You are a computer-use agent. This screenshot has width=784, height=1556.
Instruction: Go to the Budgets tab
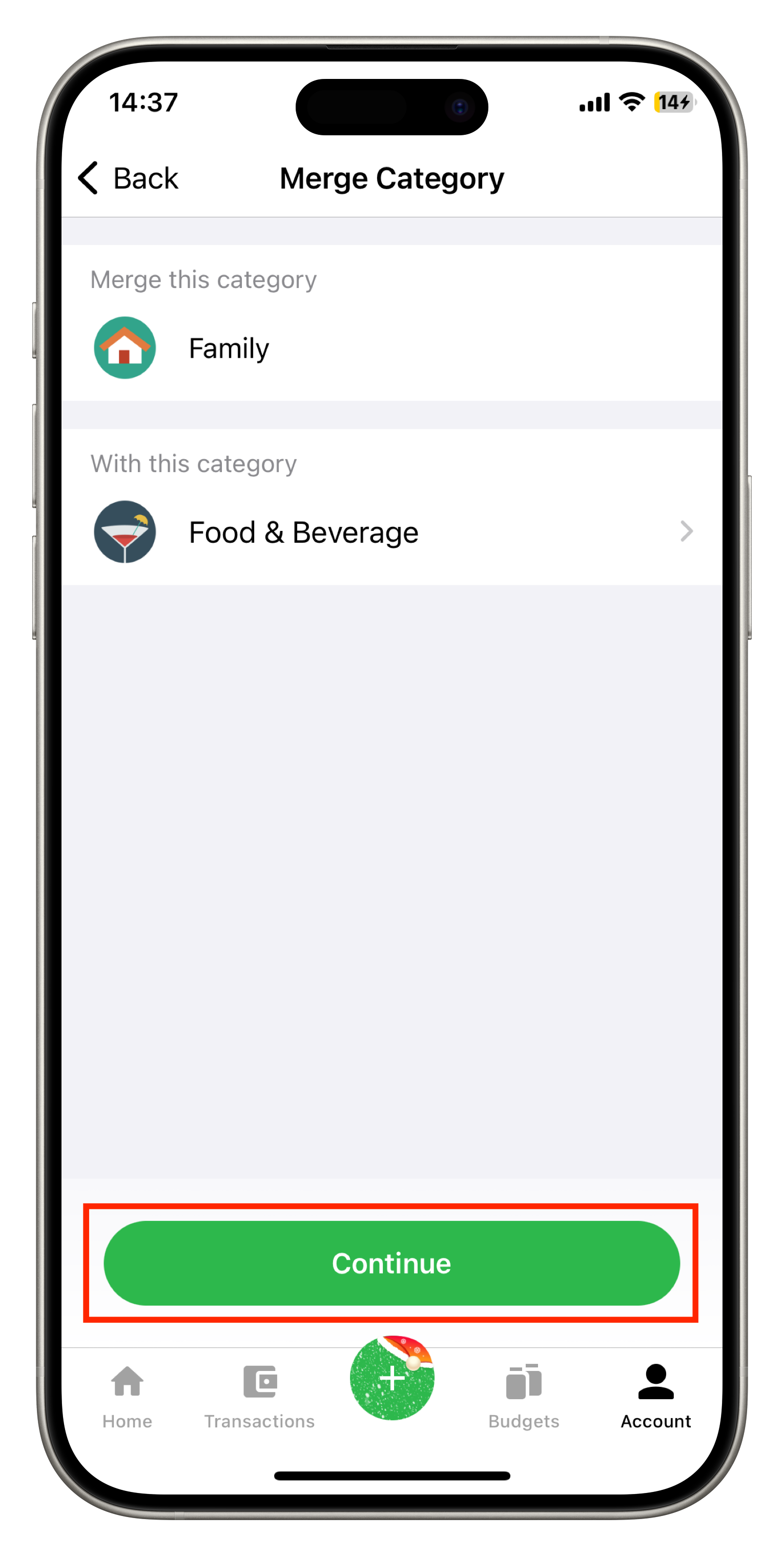pyautogui.click(x=524, y=1396)
